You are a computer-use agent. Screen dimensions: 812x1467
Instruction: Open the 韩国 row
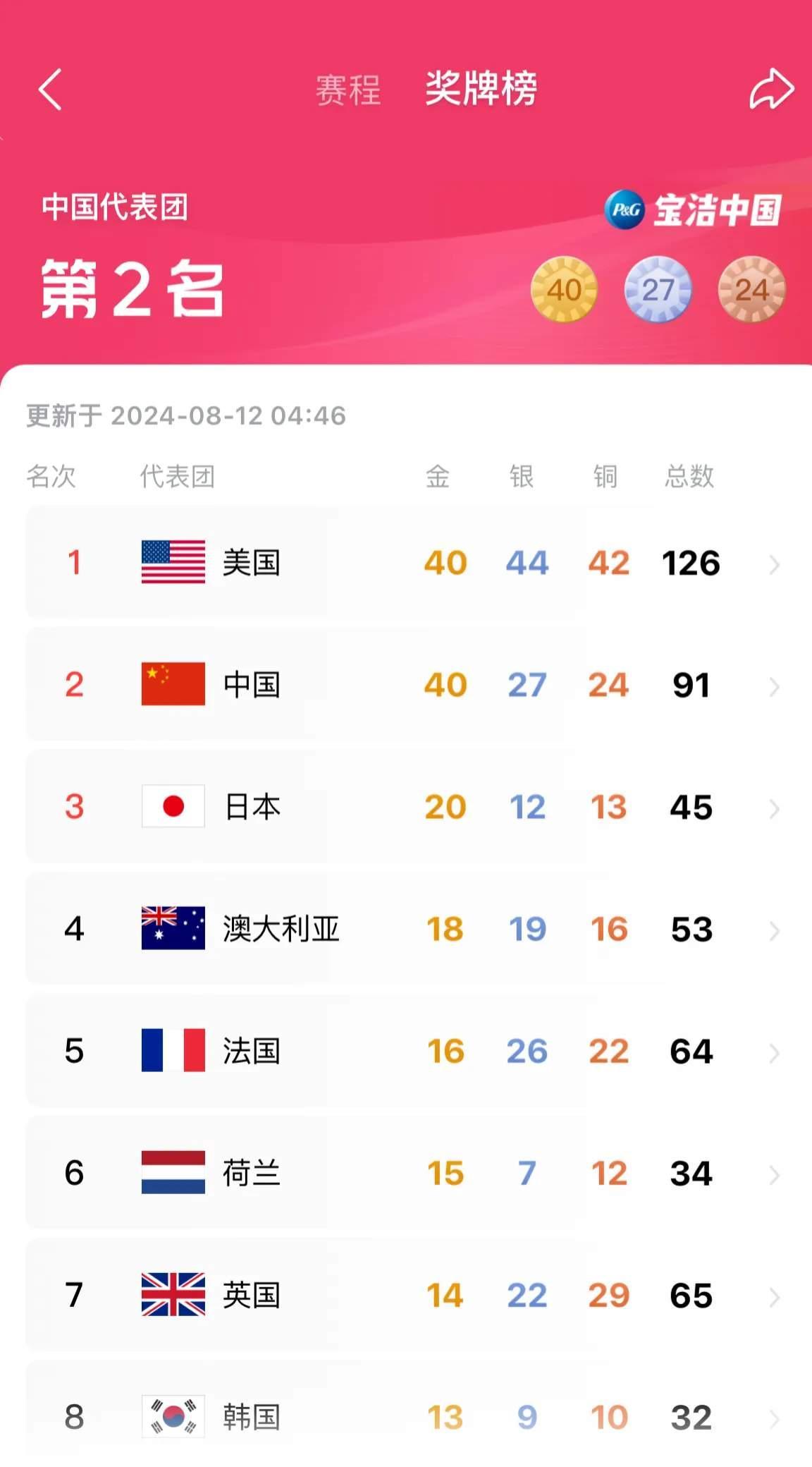click(x=406, y=1414)
